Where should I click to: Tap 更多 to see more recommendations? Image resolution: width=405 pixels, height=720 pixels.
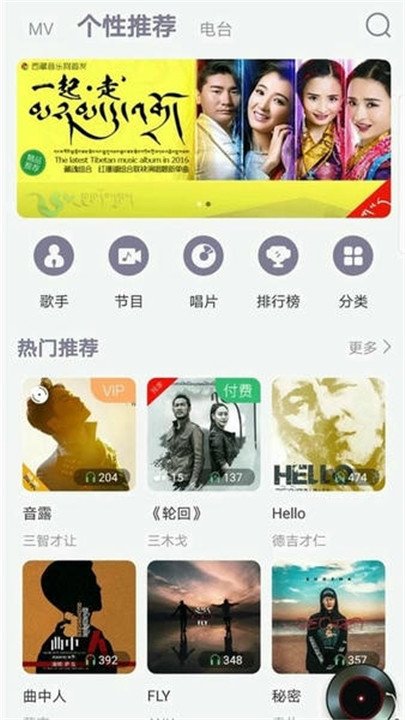click(x=370, y=348)
